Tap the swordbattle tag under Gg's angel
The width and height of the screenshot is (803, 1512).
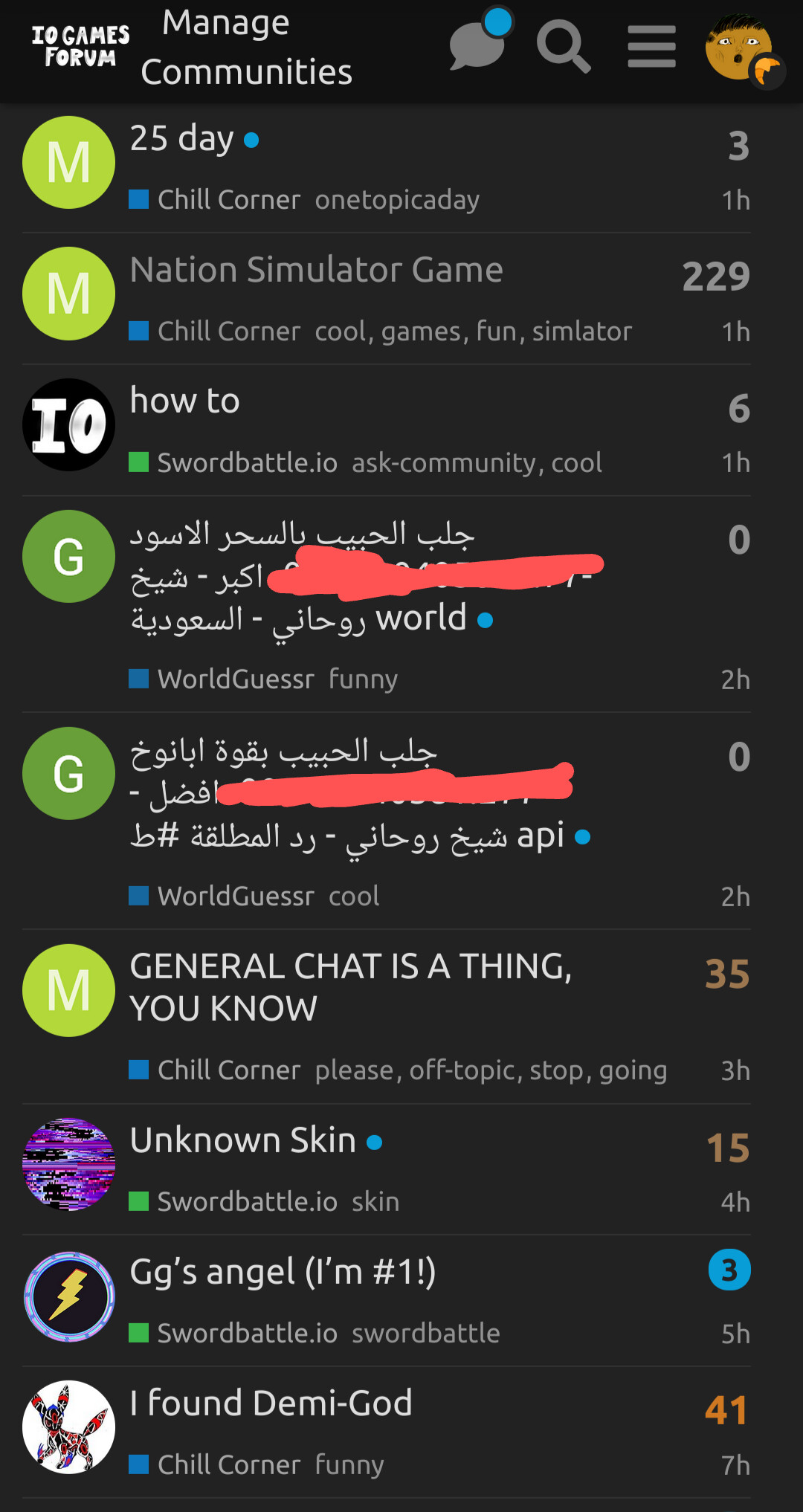426,1334
